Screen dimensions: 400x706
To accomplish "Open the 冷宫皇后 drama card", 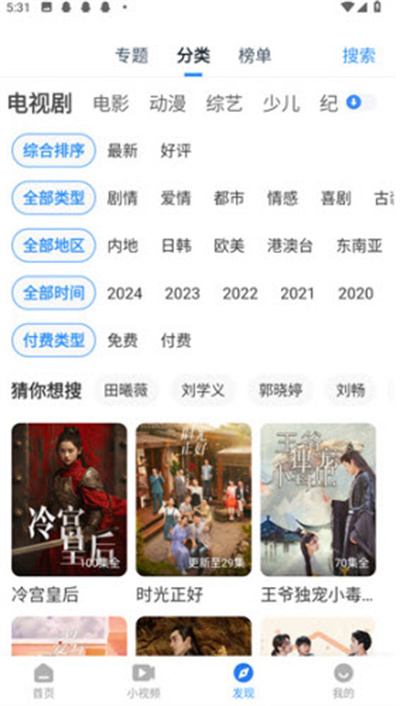I will point(69,513).
